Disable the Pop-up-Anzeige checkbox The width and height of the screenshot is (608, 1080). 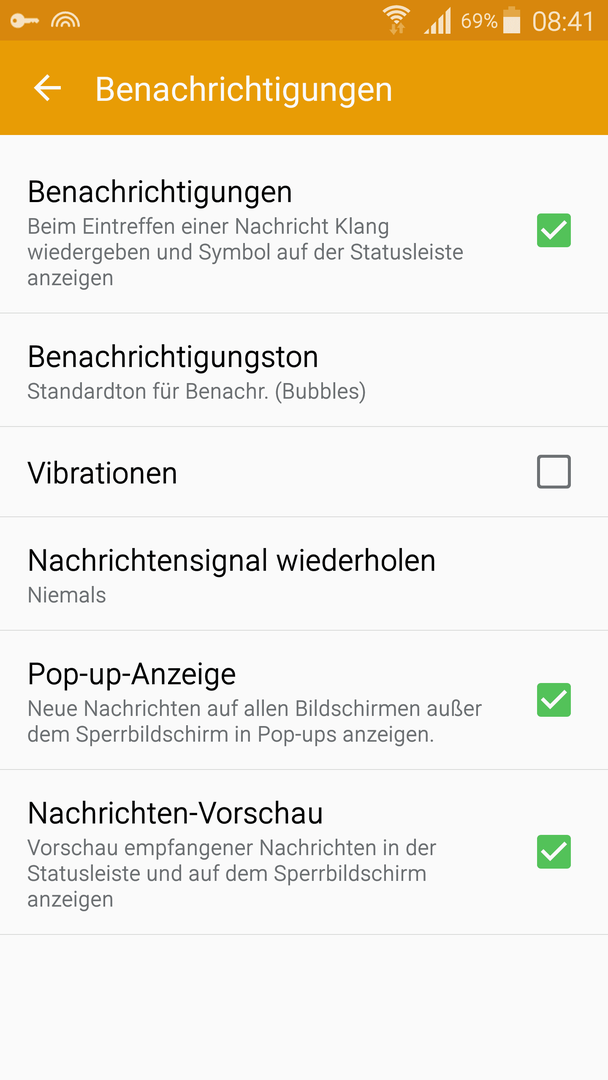click(554, 700)
